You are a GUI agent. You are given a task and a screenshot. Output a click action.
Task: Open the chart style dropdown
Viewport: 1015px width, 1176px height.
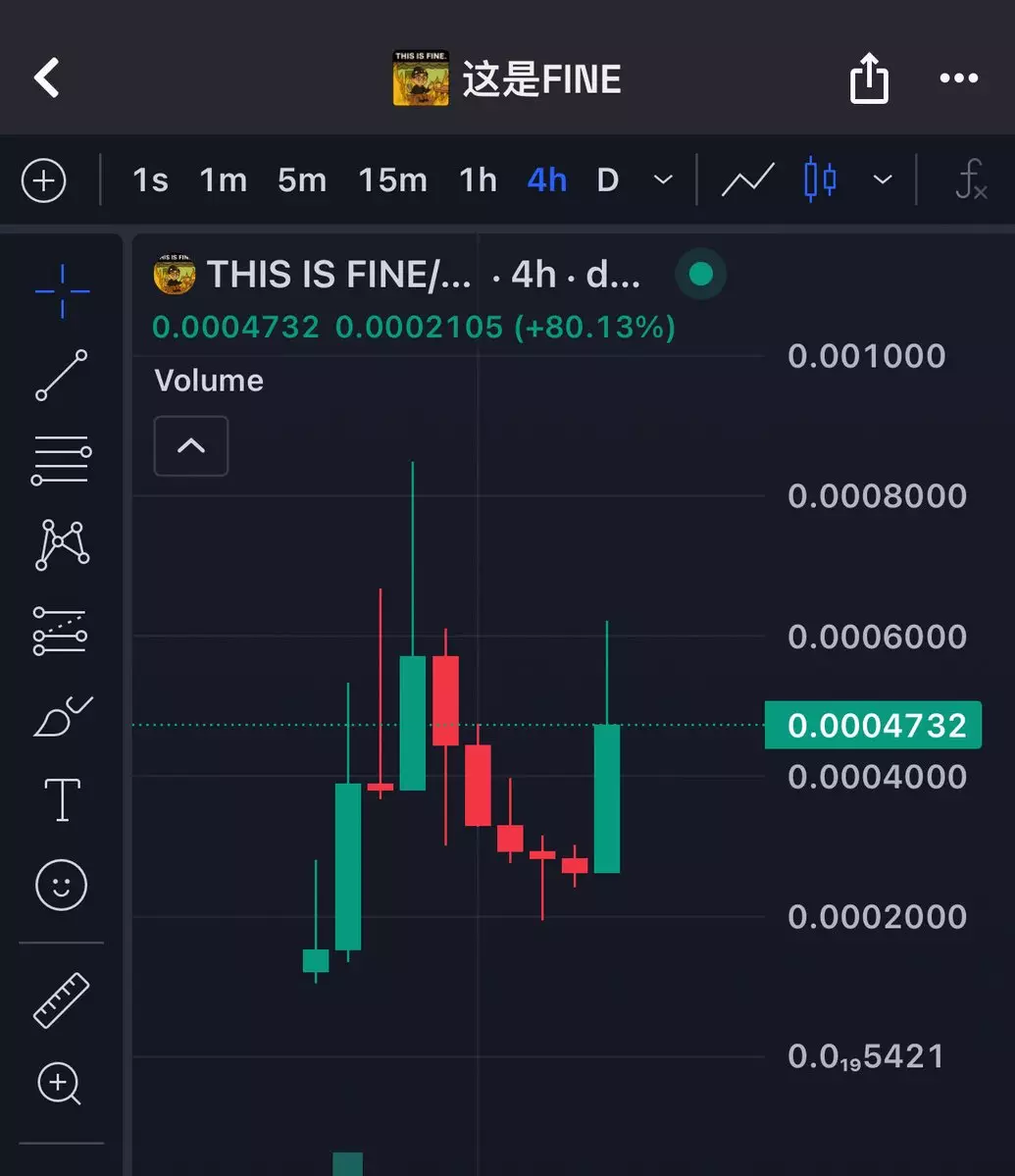(883, 181)
